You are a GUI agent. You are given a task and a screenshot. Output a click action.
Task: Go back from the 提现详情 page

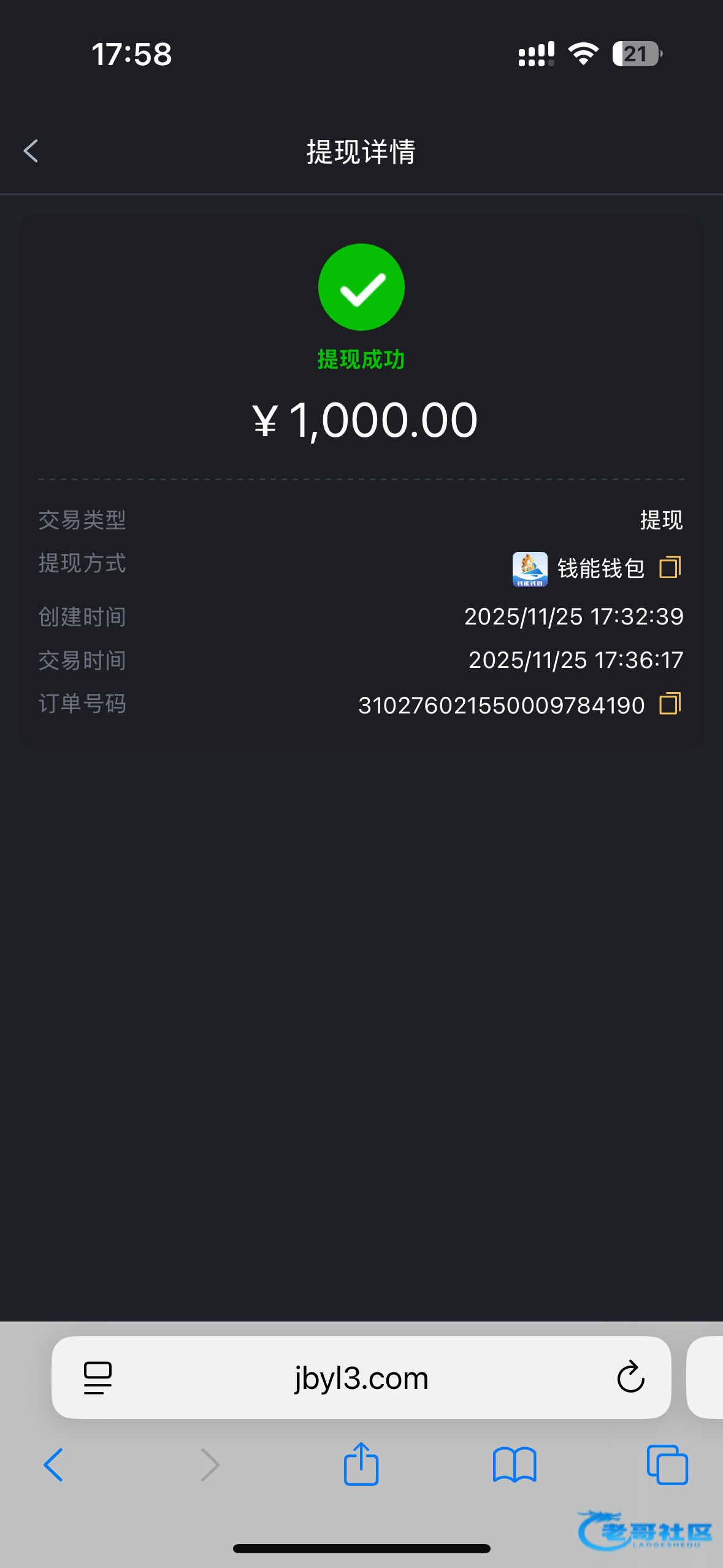pos(31,151)
